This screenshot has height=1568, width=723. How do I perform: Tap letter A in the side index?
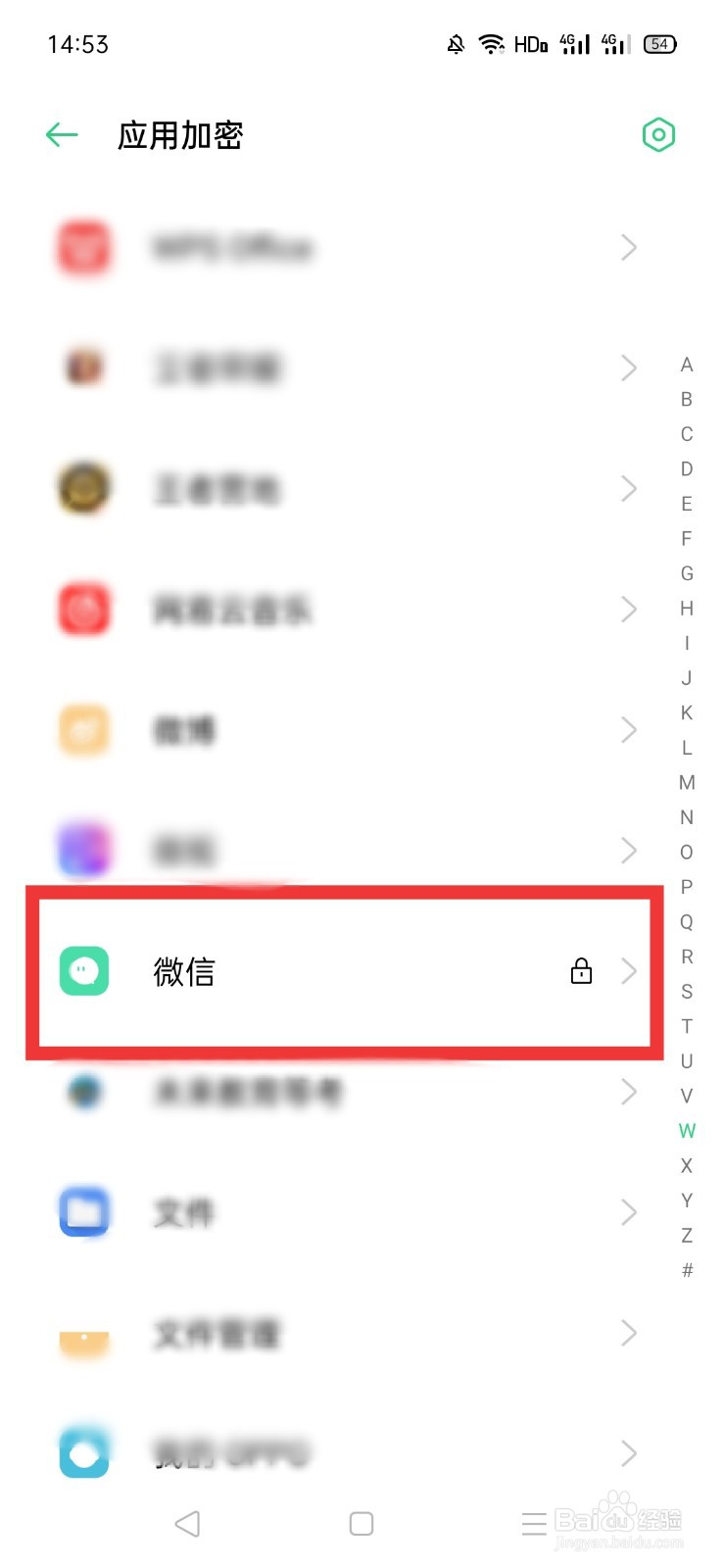(x=686, y=366)
